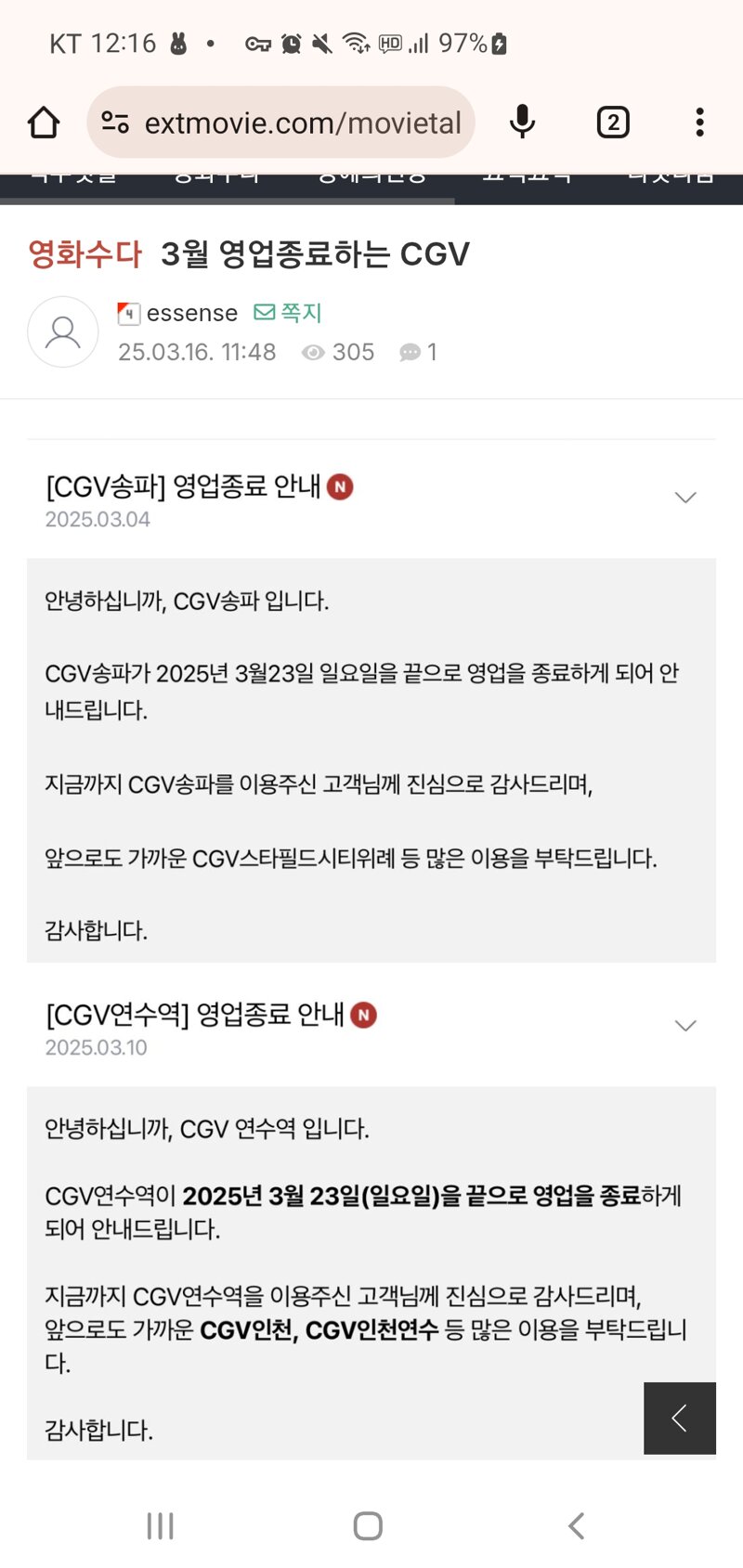Open the 영화수다 board link
This screenshot has height=1568, width=743.
85,253
